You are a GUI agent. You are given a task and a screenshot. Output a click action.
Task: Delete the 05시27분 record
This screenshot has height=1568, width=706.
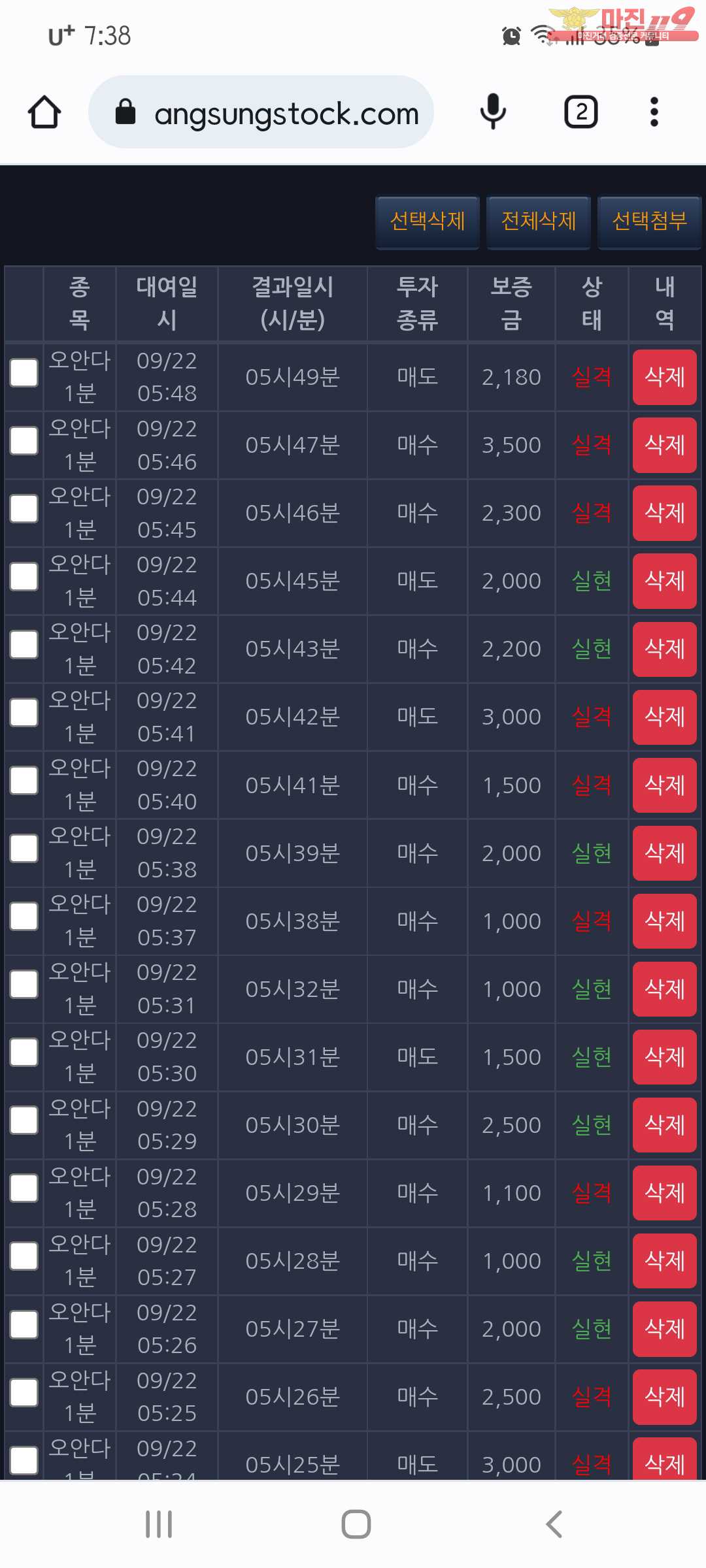[665, 1328]
